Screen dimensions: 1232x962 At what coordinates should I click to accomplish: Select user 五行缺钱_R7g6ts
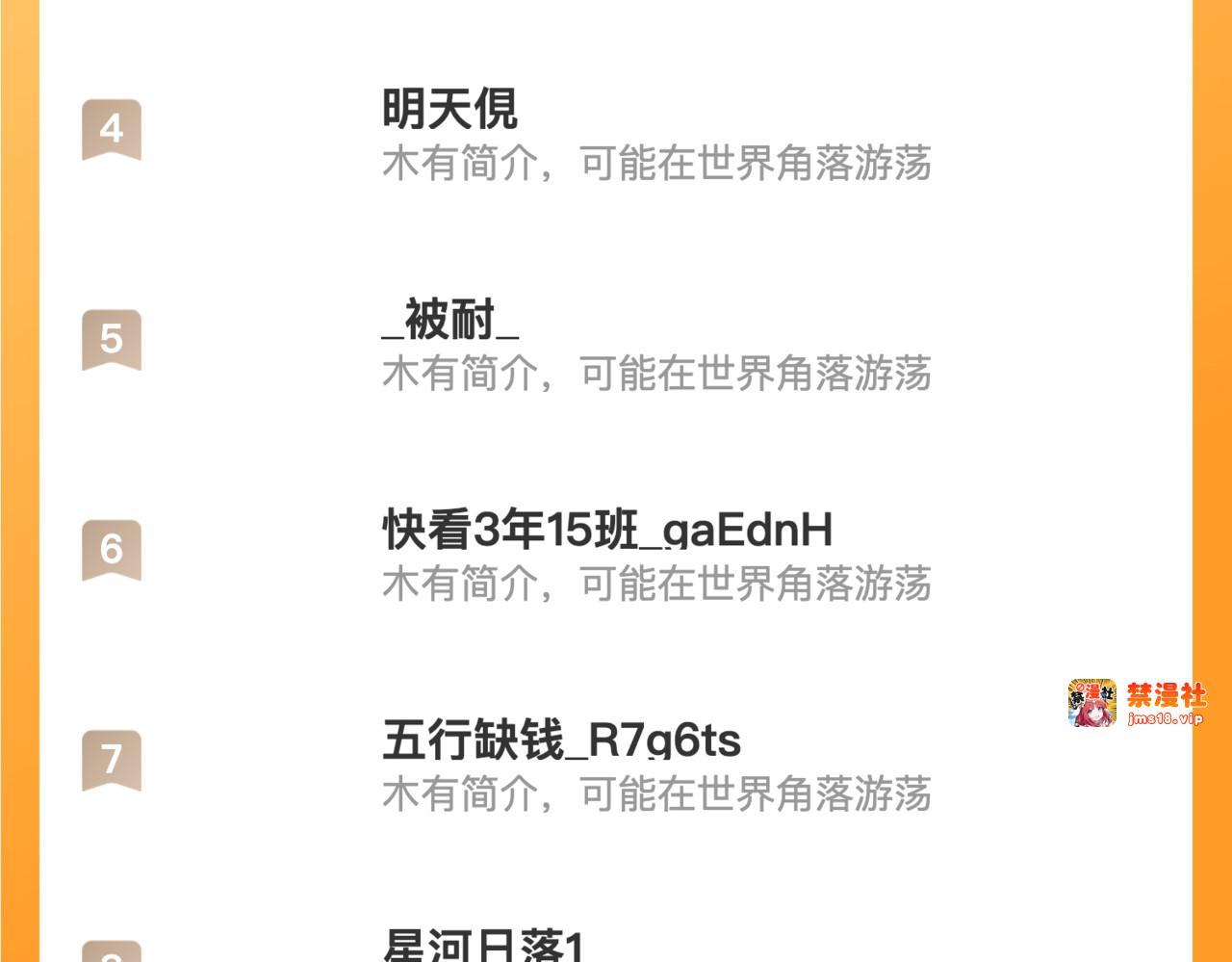click(561, 741)
